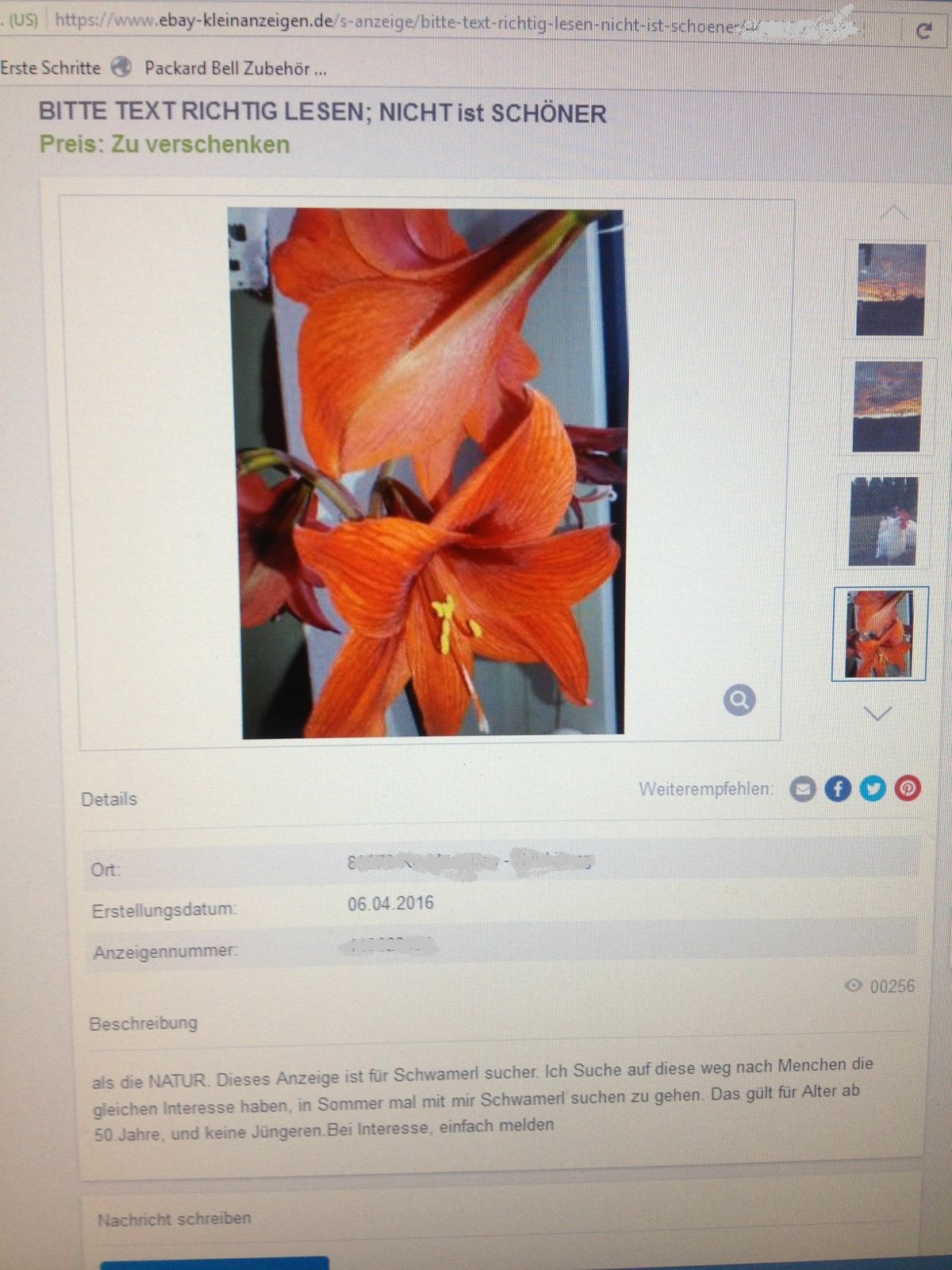
Task: Select the orange flower thumbnail
Action: 880,633
